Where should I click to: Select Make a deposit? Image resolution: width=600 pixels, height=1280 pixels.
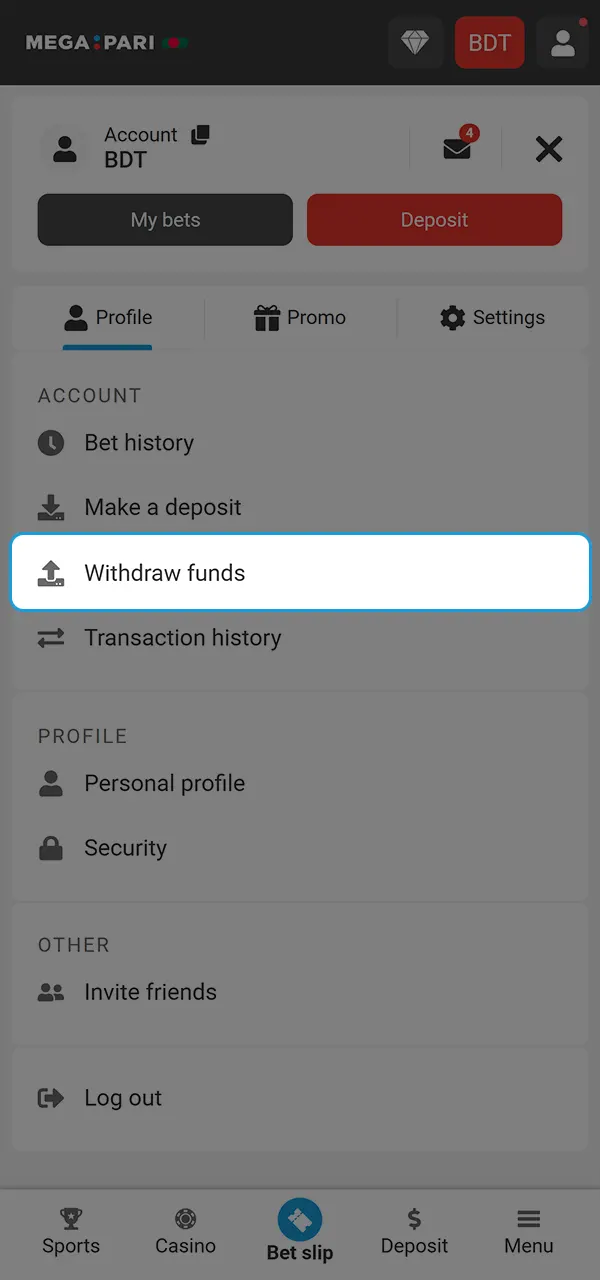[162, 507]
